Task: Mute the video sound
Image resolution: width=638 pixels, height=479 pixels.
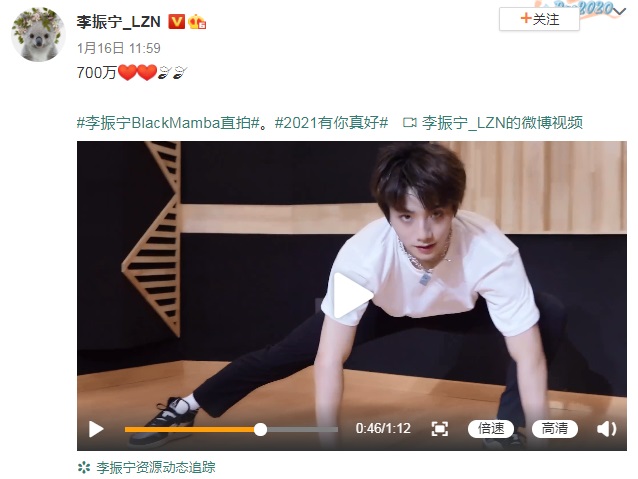Action: (606, 429)
